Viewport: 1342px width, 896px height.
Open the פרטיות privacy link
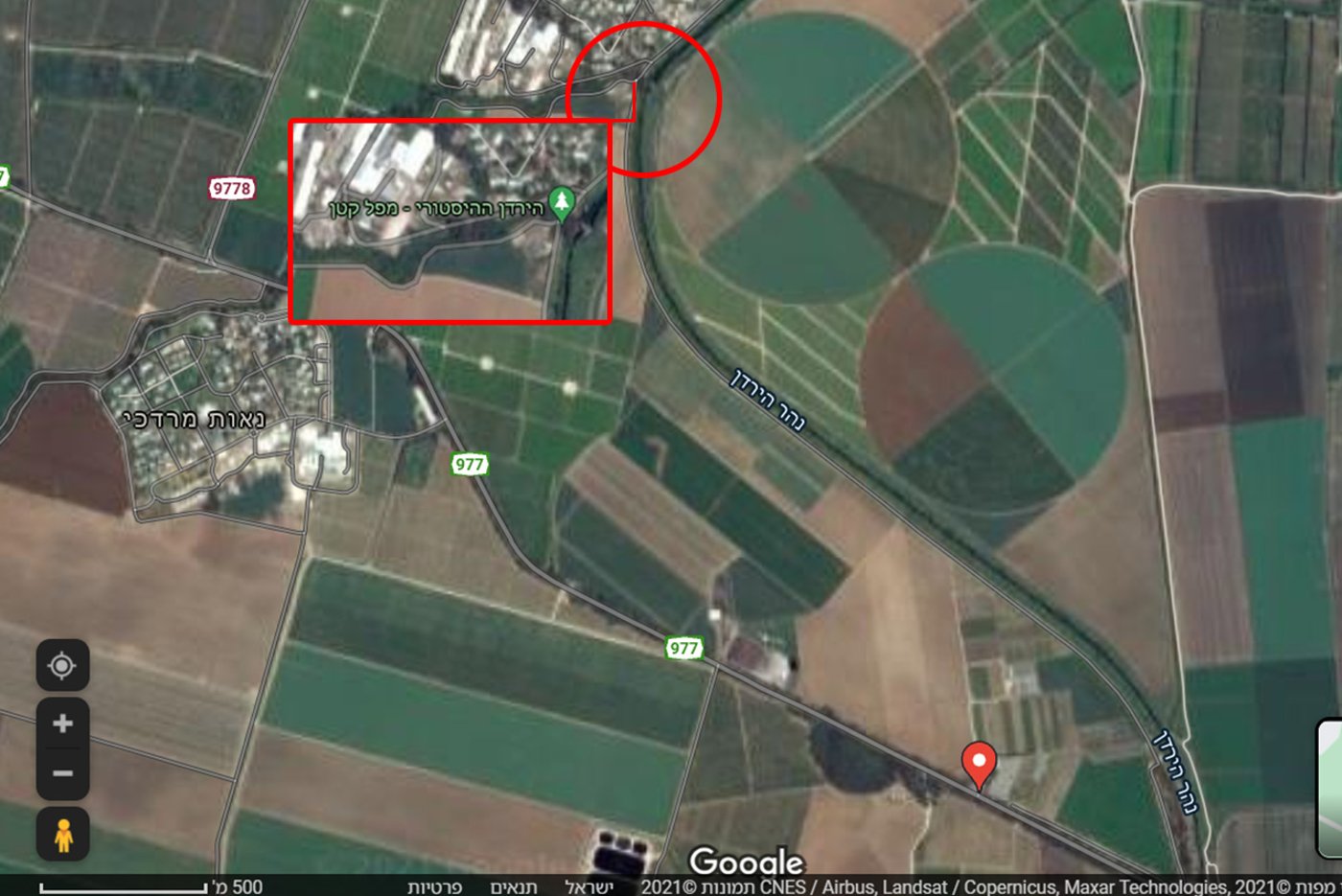click(x=434, y=886)
